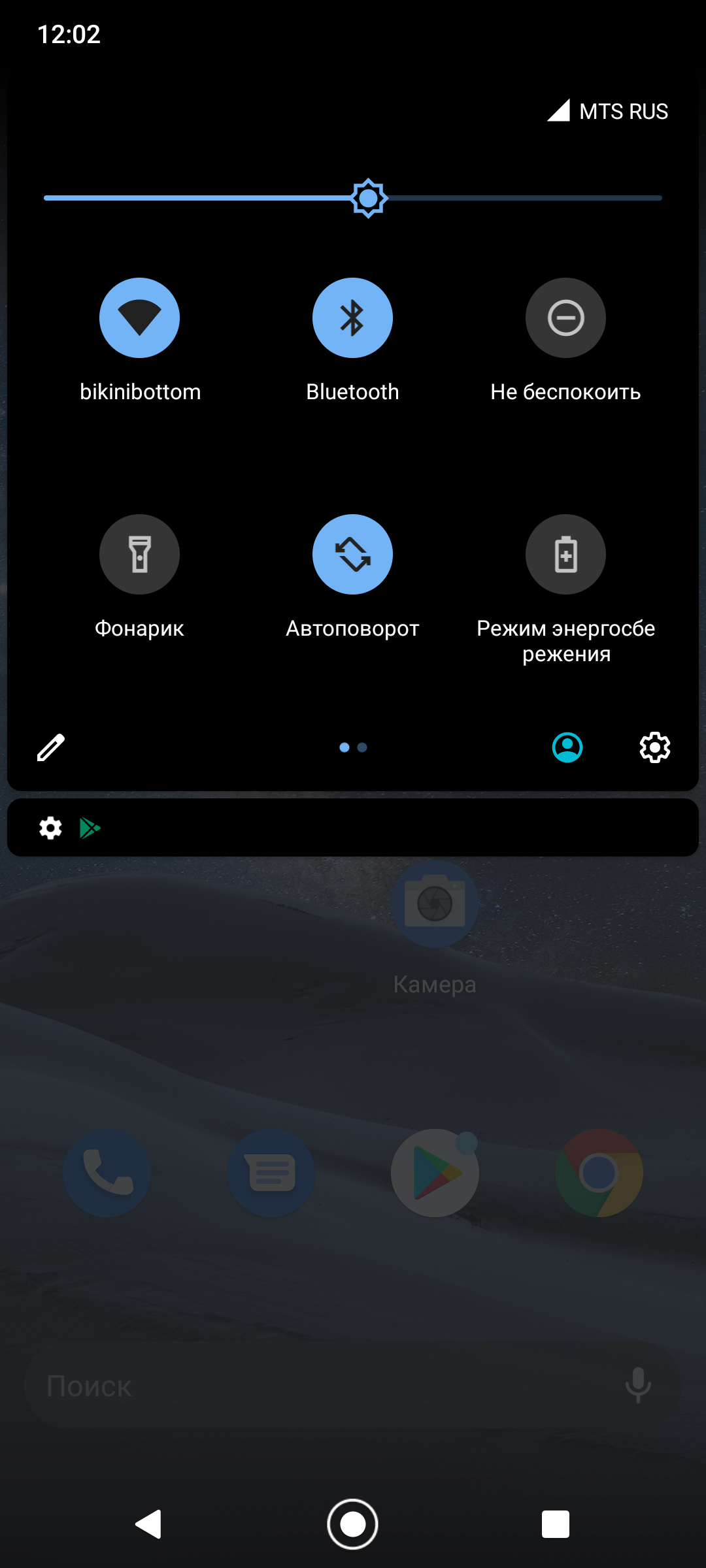Tap the pencil icon to edit tiles

click(x=51, y=747)
